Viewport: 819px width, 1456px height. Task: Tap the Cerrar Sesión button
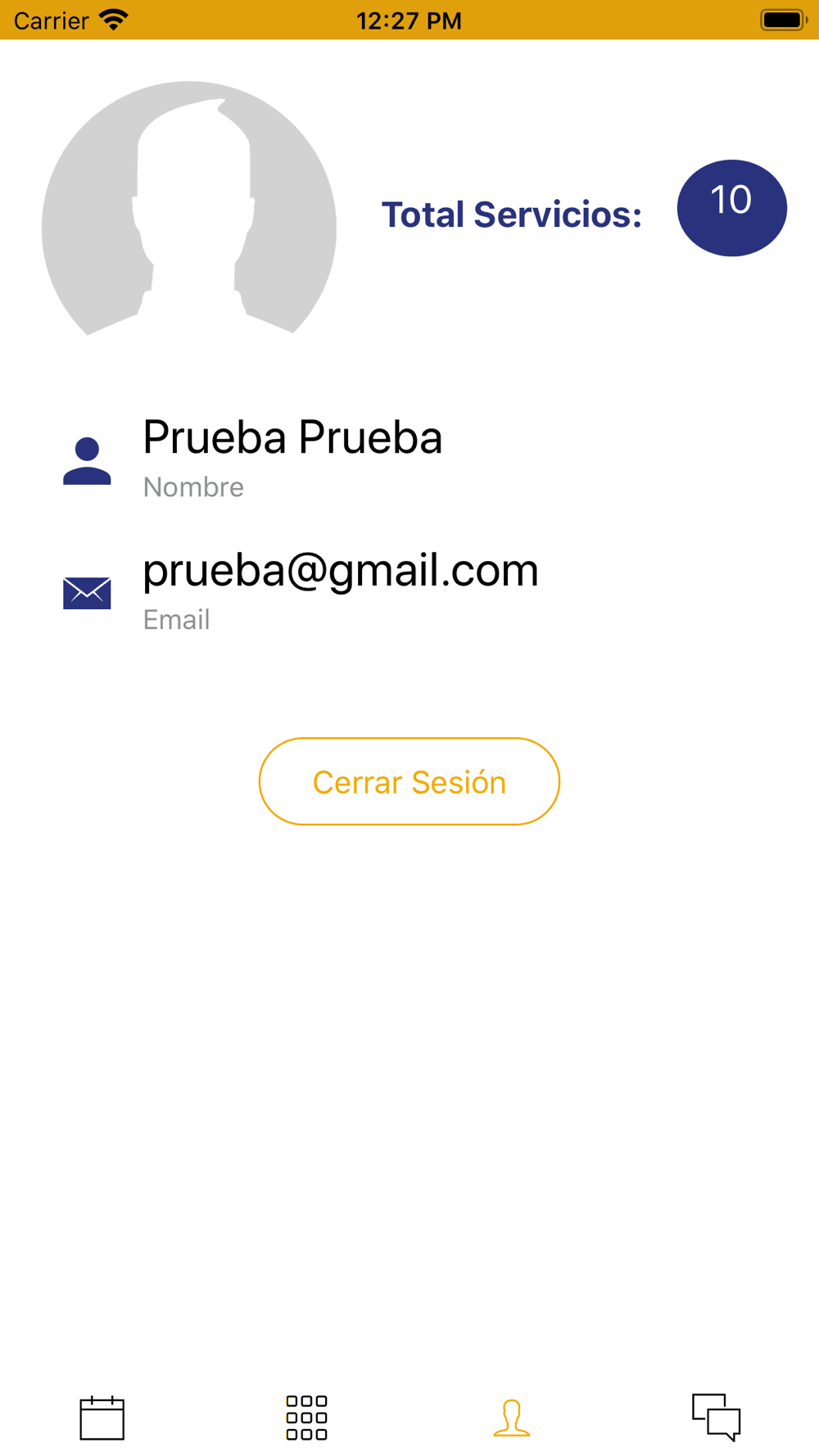(x=409, y=781)
